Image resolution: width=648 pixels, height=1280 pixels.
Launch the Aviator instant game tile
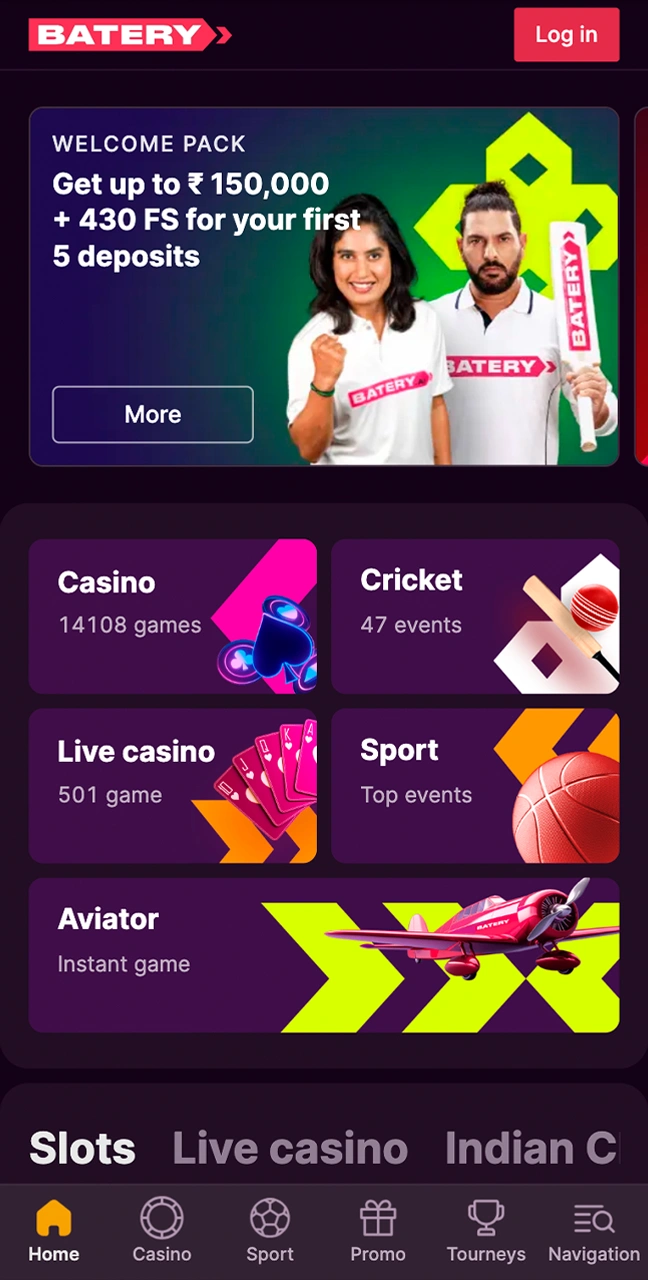323,955
